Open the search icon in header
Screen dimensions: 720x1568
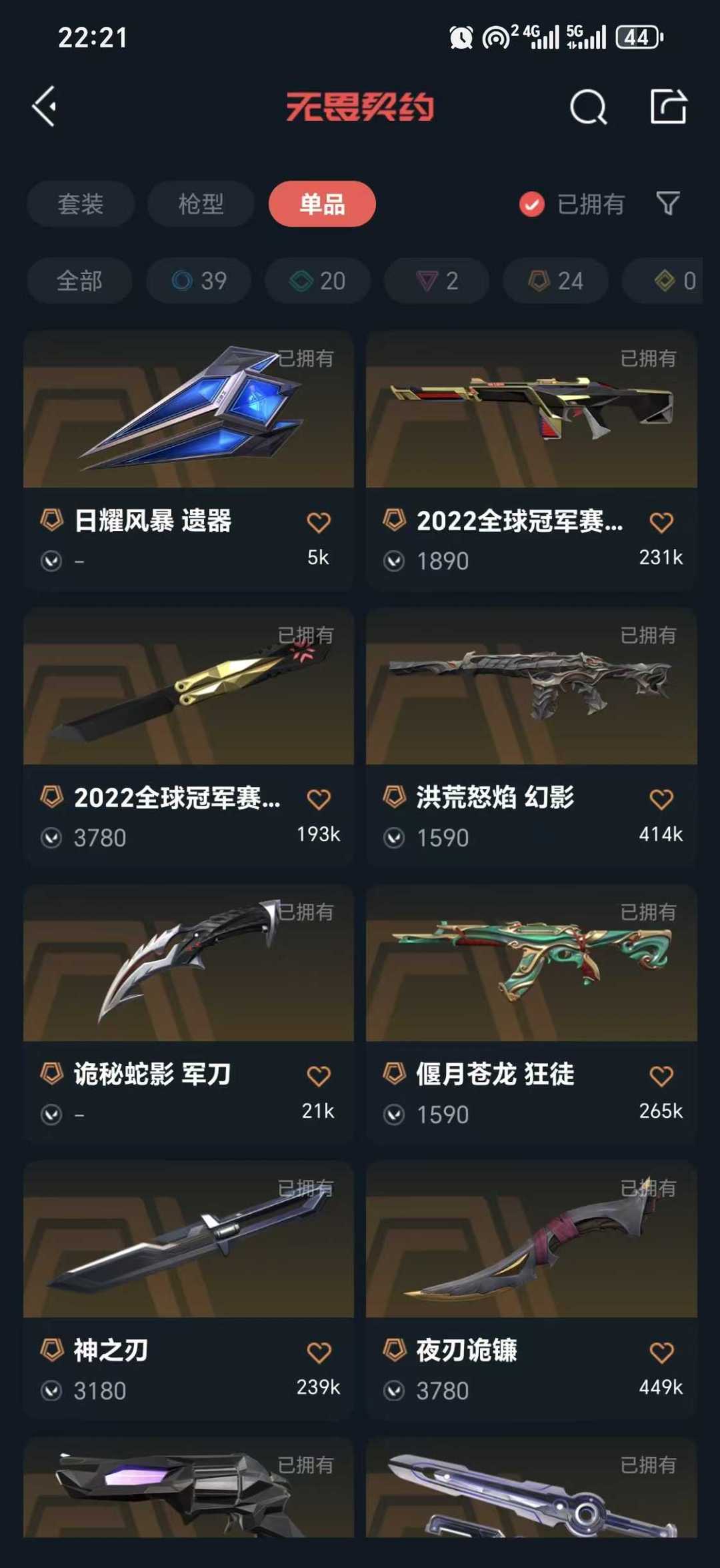[x=588, y=107]
